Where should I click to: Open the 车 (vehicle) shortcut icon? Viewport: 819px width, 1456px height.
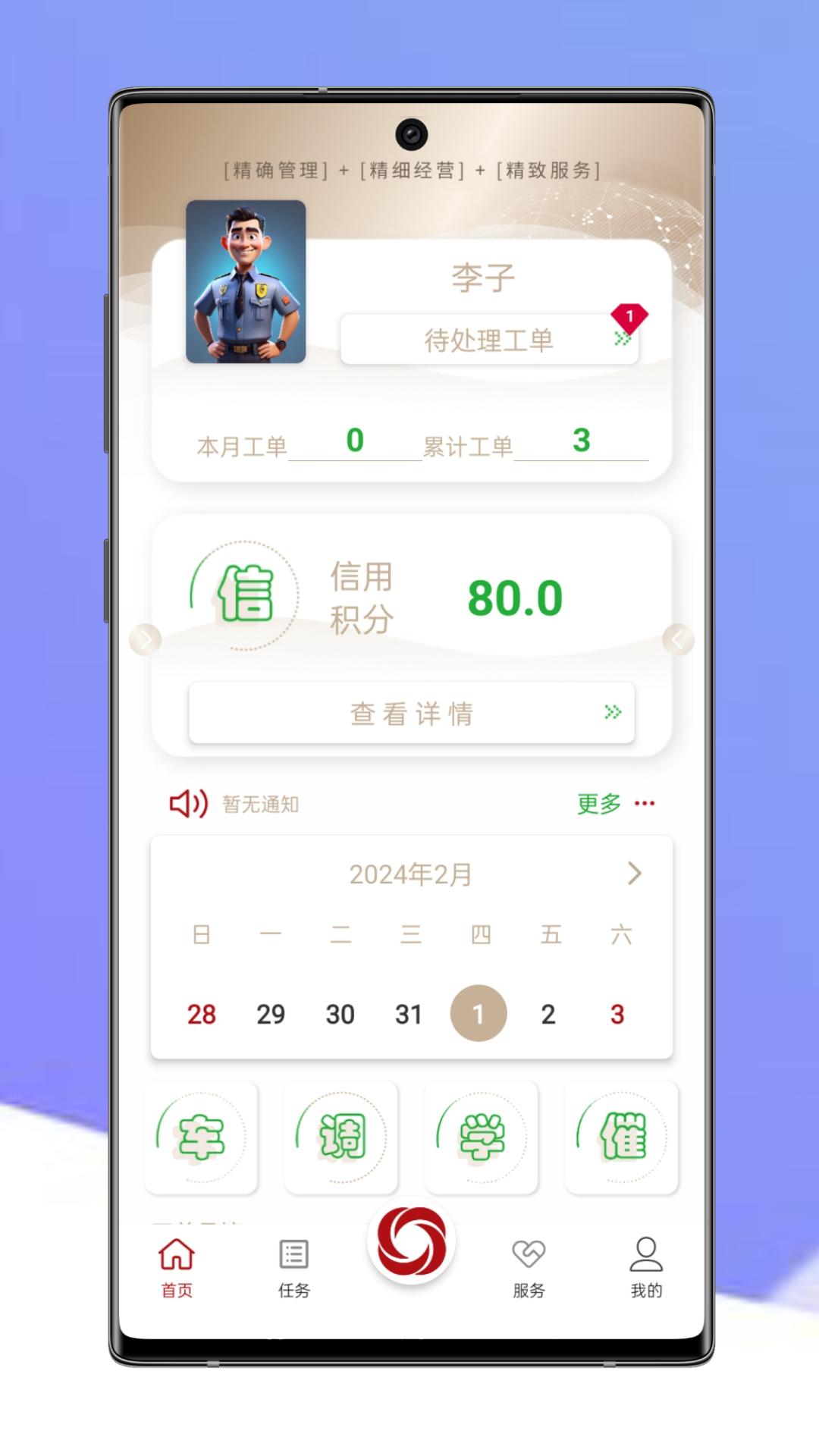[200, 1137]
